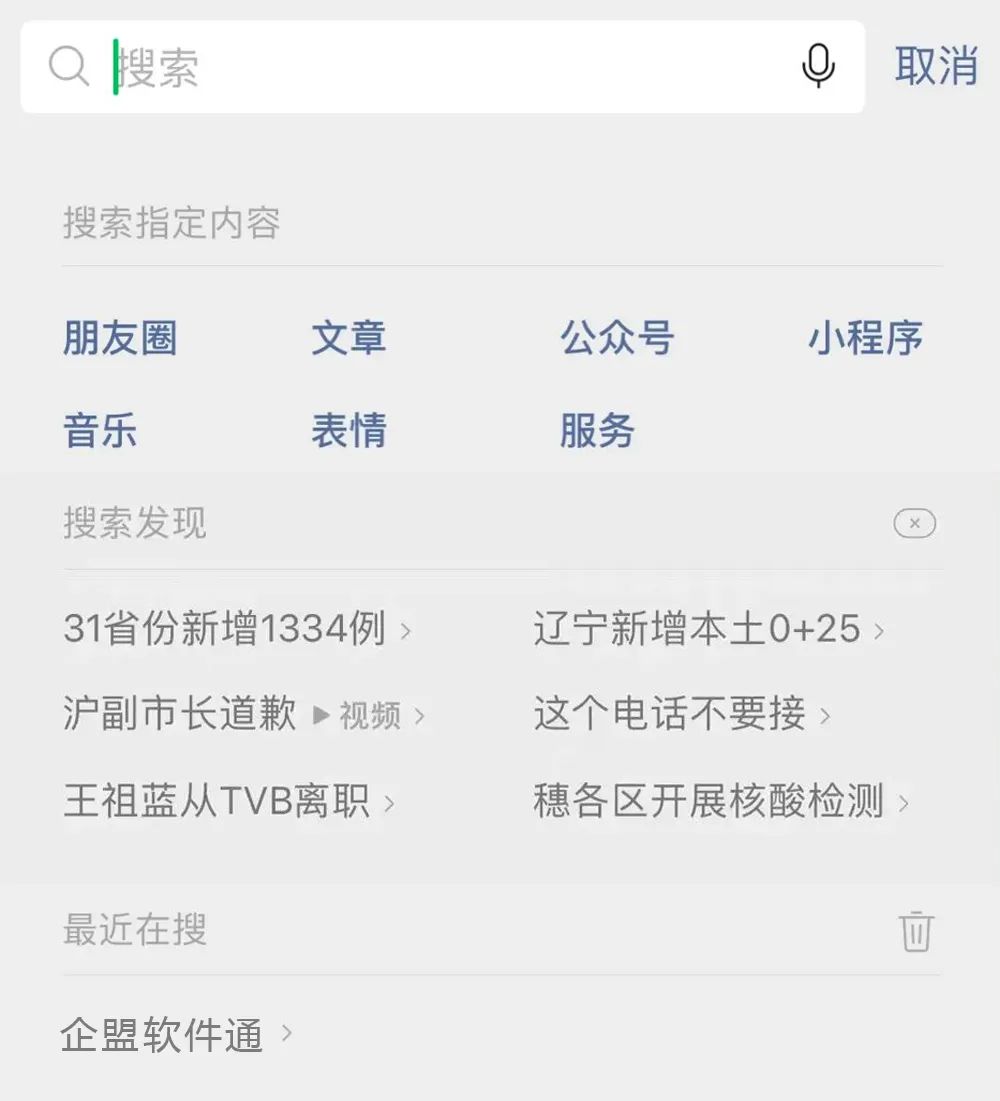Search within 小程序
1000x1101 pixels.
point(865,339)
